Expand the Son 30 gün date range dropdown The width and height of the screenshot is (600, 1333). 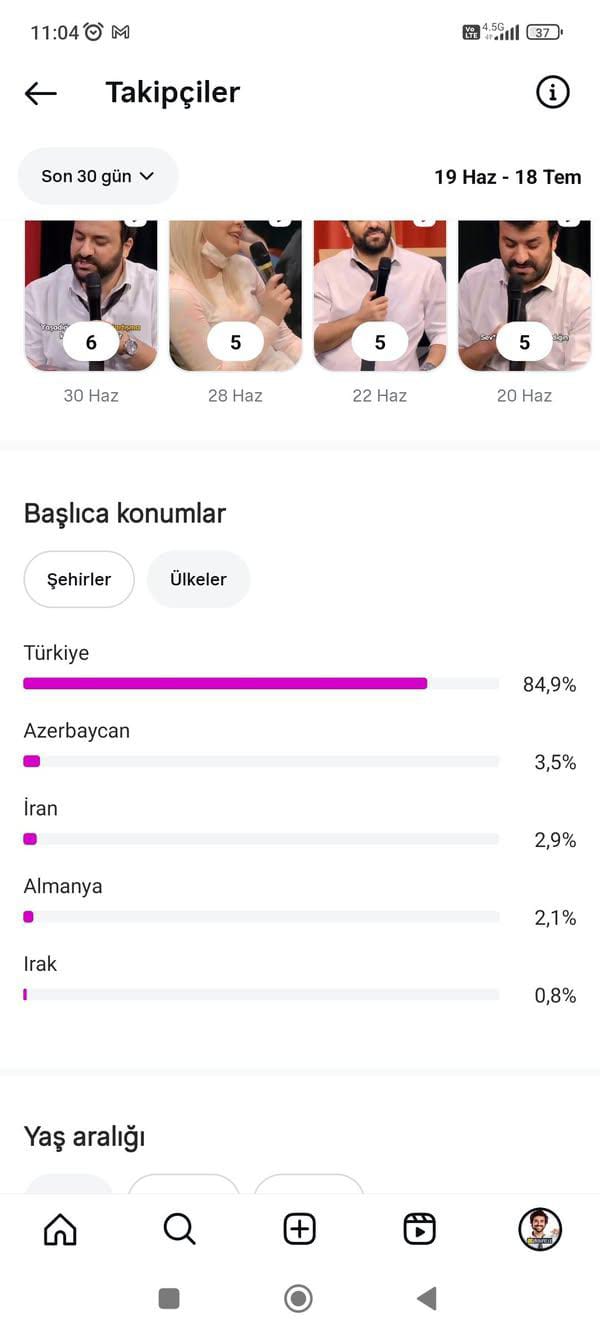[98, 176]
